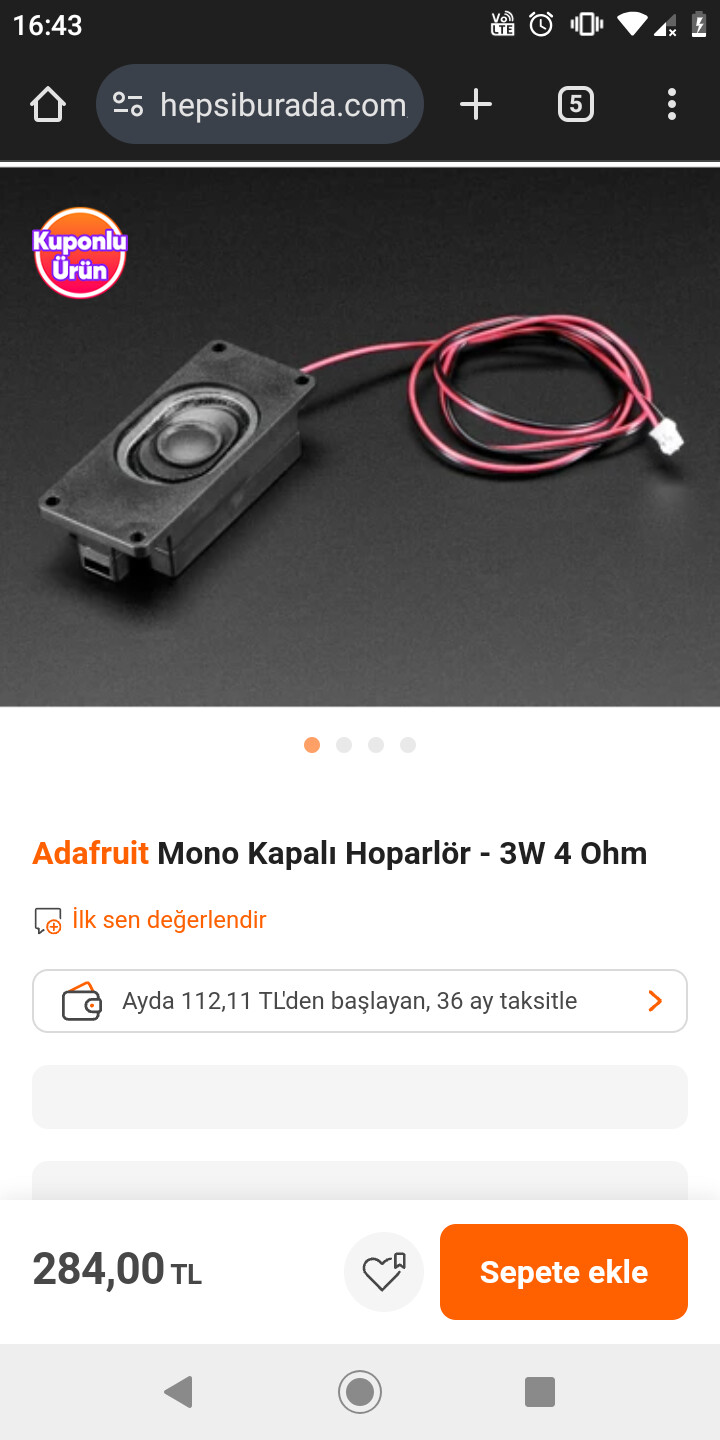Tap the orange wallet installment icon

coord(84,1000)
